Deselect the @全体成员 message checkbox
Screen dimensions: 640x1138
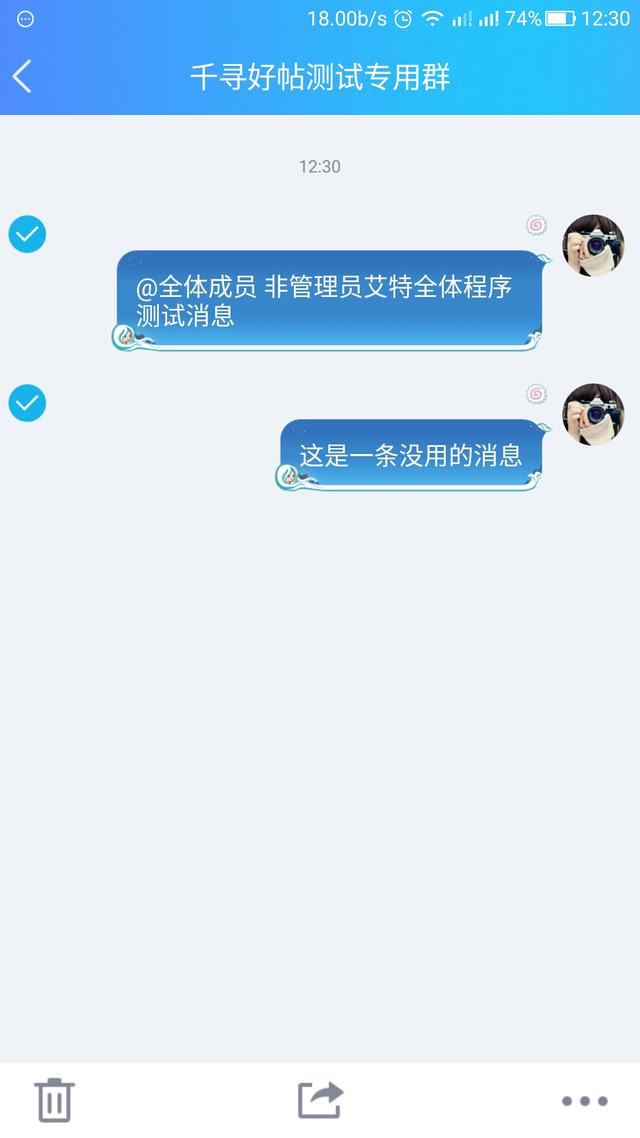click(x=27, y=234)
